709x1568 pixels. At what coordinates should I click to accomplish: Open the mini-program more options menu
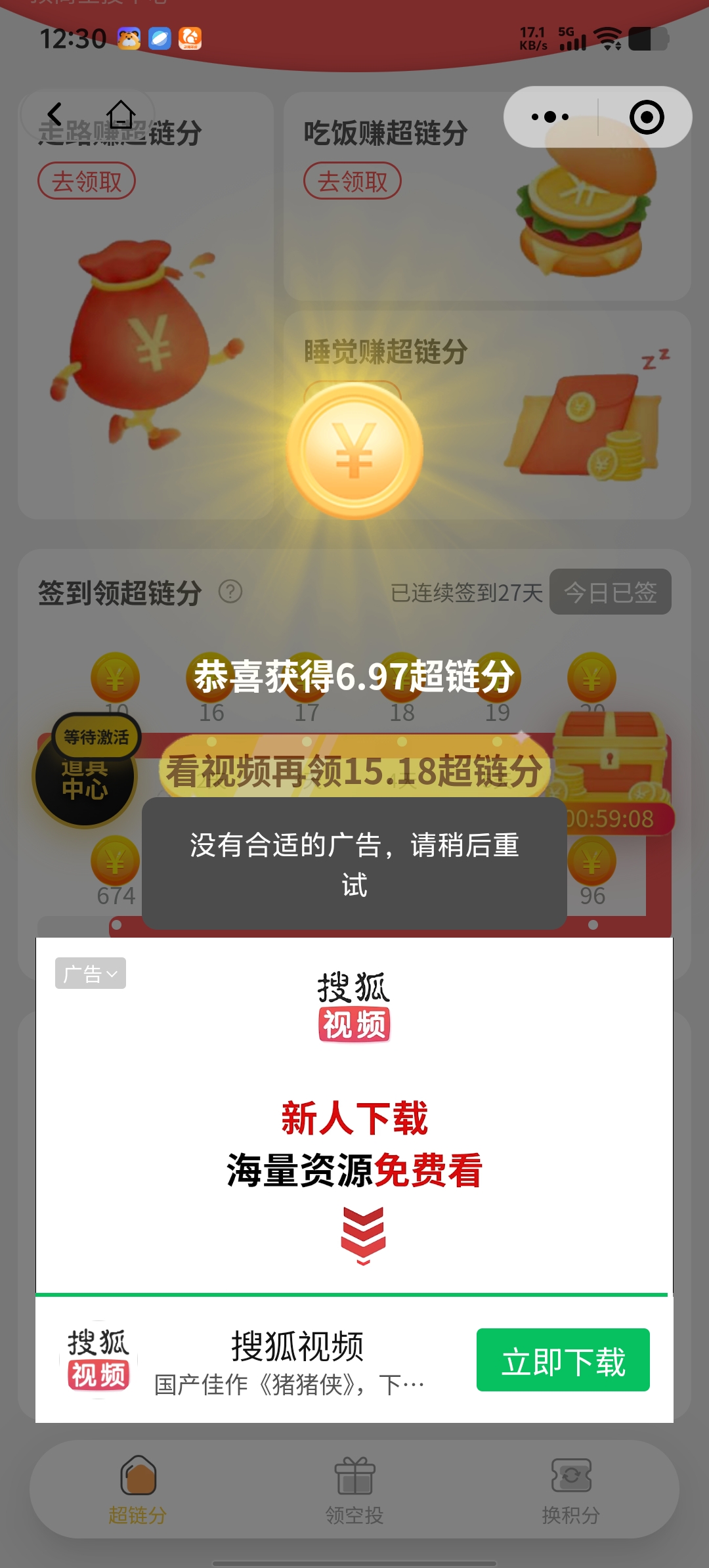(x=551, y=116)
